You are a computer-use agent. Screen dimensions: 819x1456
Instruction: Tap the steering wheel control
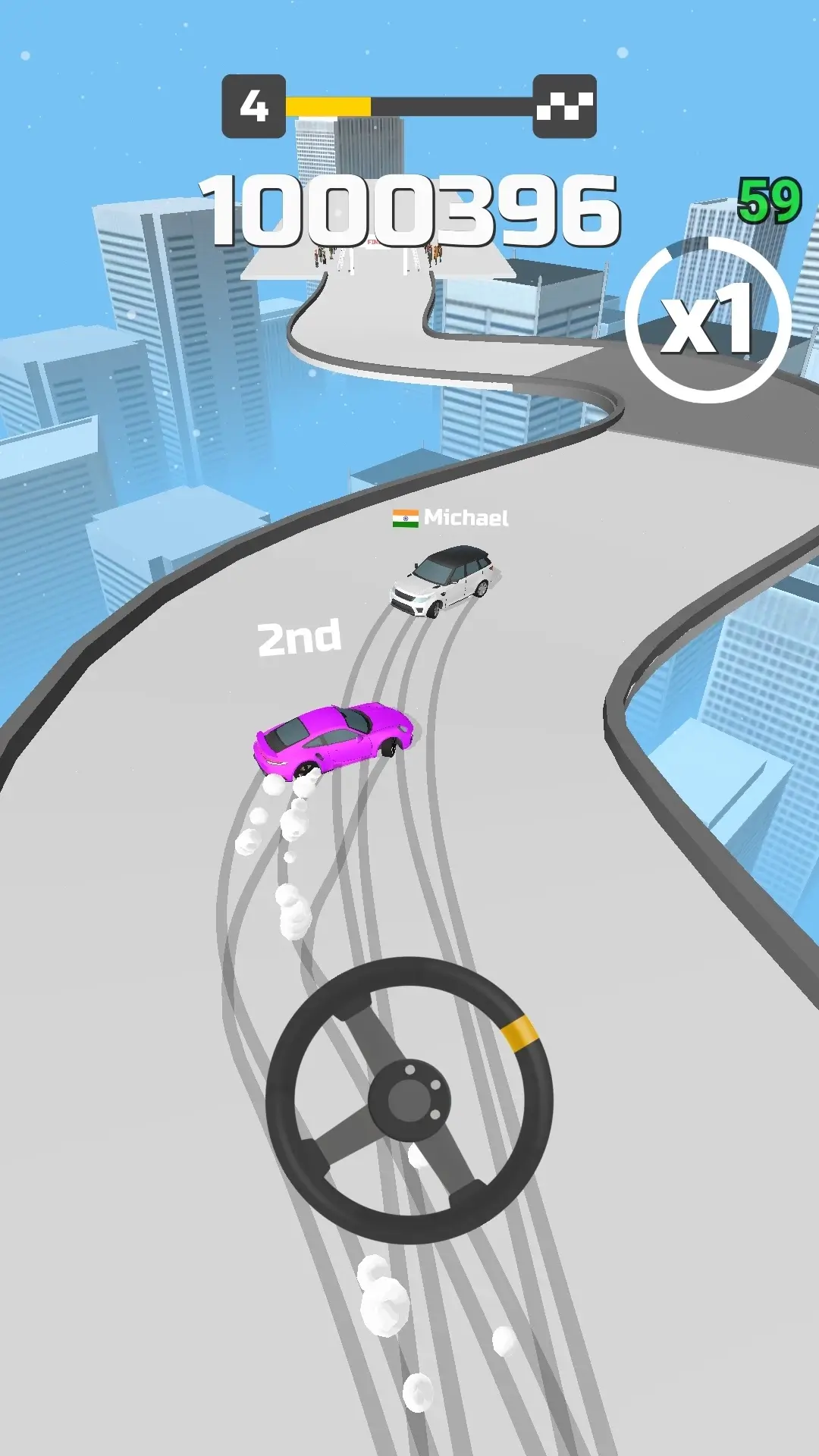click(x=409, y=1100)
